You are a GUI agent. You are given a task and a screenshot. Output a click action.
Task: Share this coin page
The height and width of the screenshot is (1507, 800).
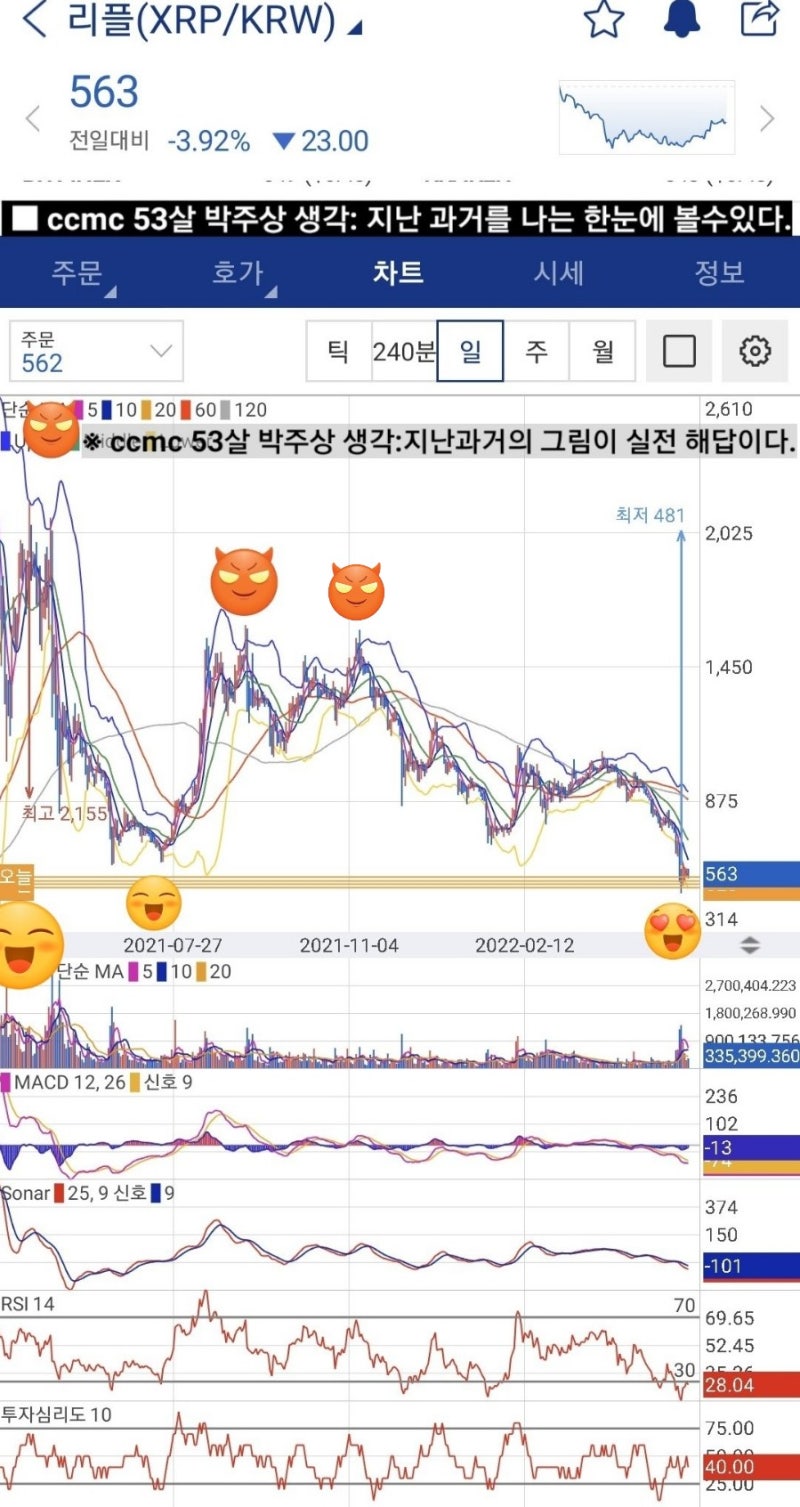[760, 19]
